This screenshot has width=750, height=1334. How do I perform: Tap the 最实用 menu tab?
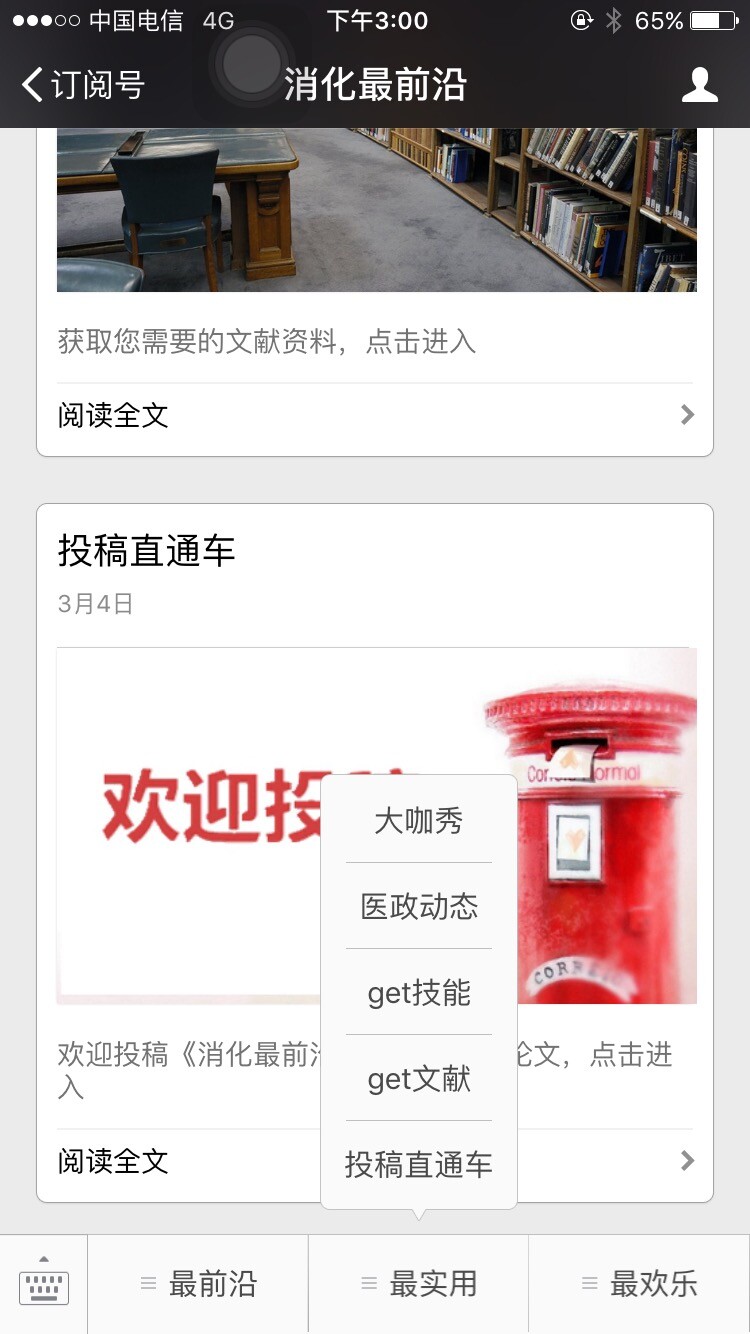click(418, 1283)
